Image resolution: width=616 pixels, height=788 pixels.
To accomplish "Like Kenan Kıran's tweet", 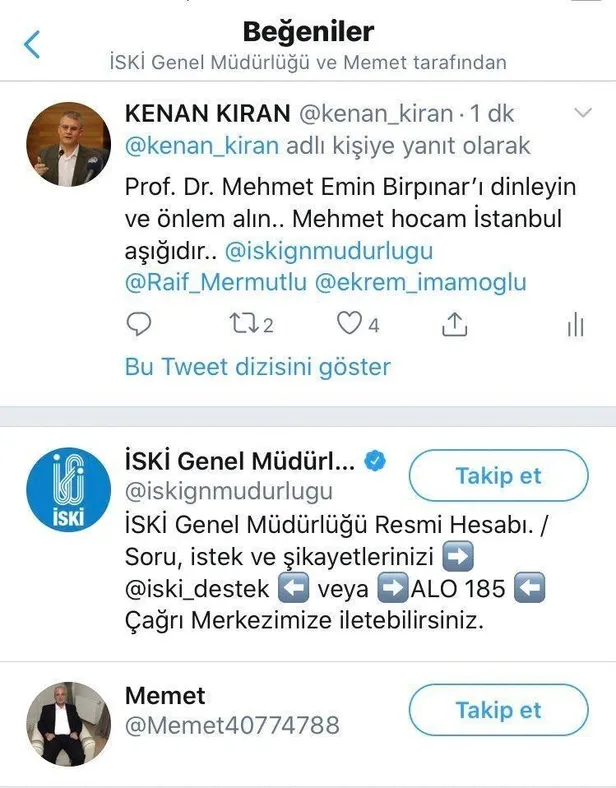I will click(x=348, y=324).
